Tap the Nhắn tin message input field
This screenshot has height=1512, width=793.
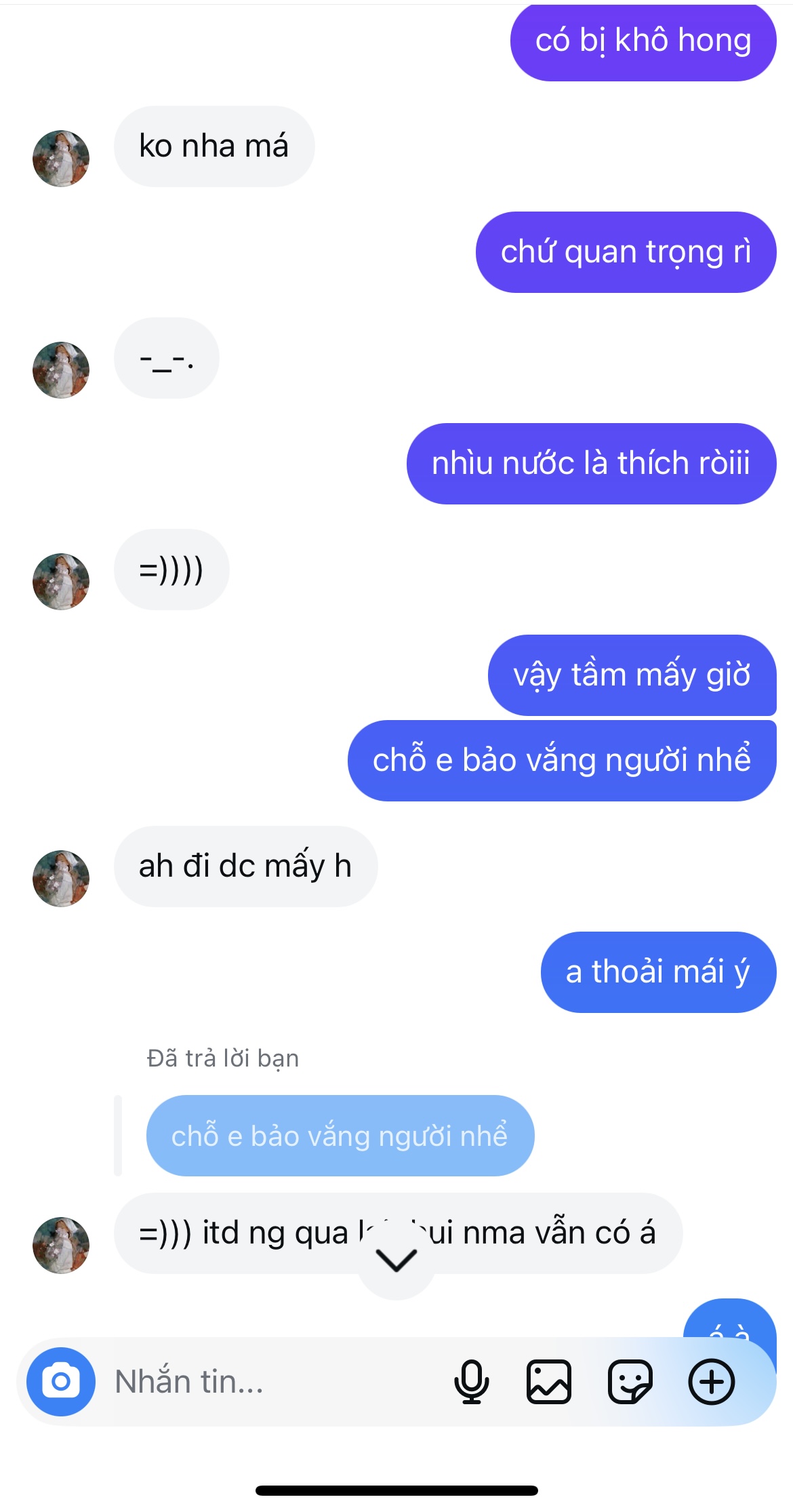[x=271, y=1381]
